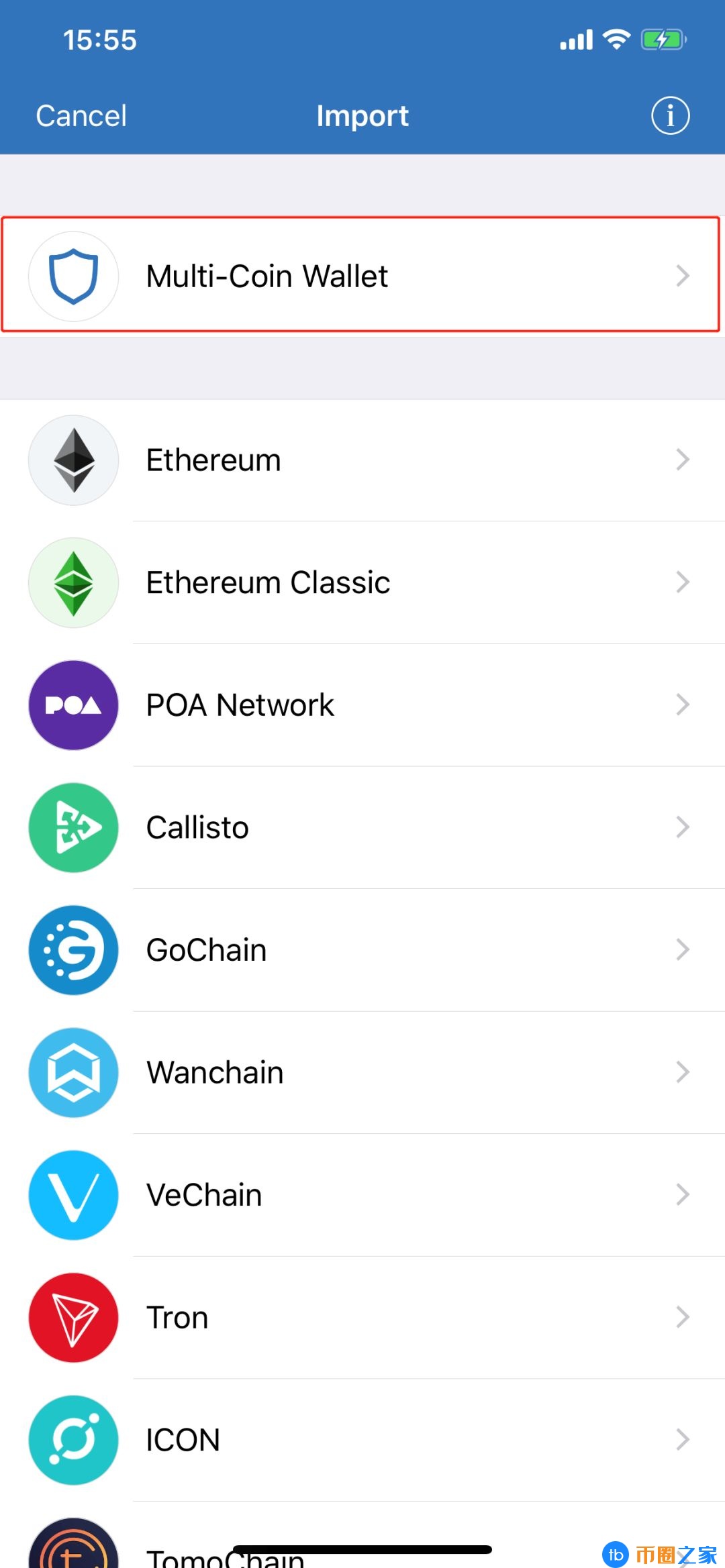Open the info icon
The image size is (725, 1568).
pos(670,115)
